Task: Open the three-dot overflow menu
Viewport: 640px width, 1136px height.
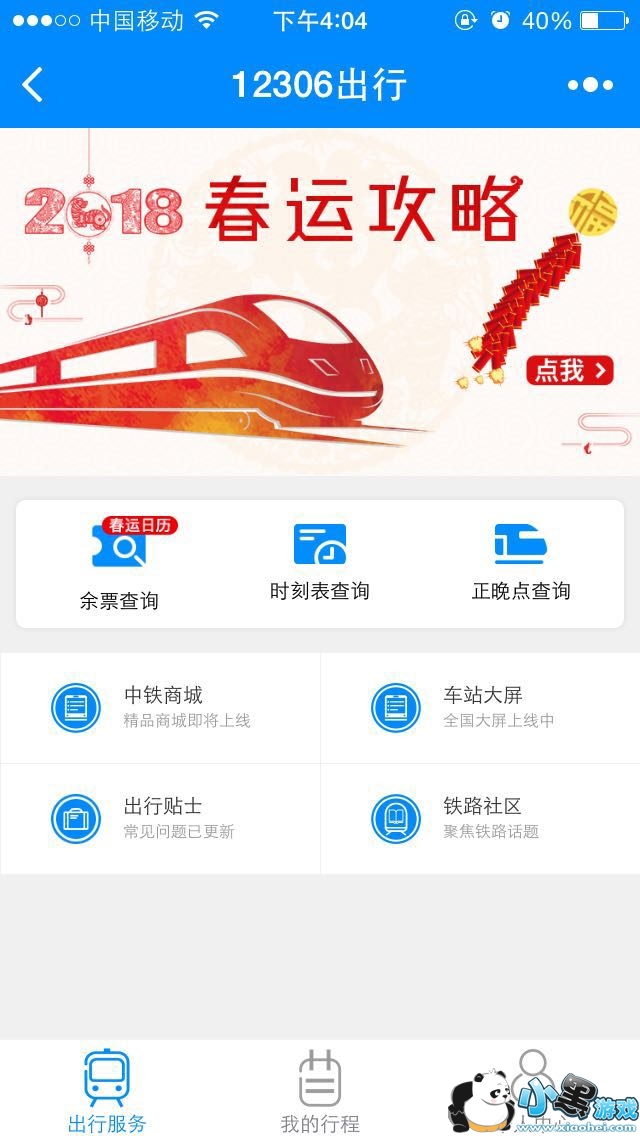Action: (x=590, y=85)
